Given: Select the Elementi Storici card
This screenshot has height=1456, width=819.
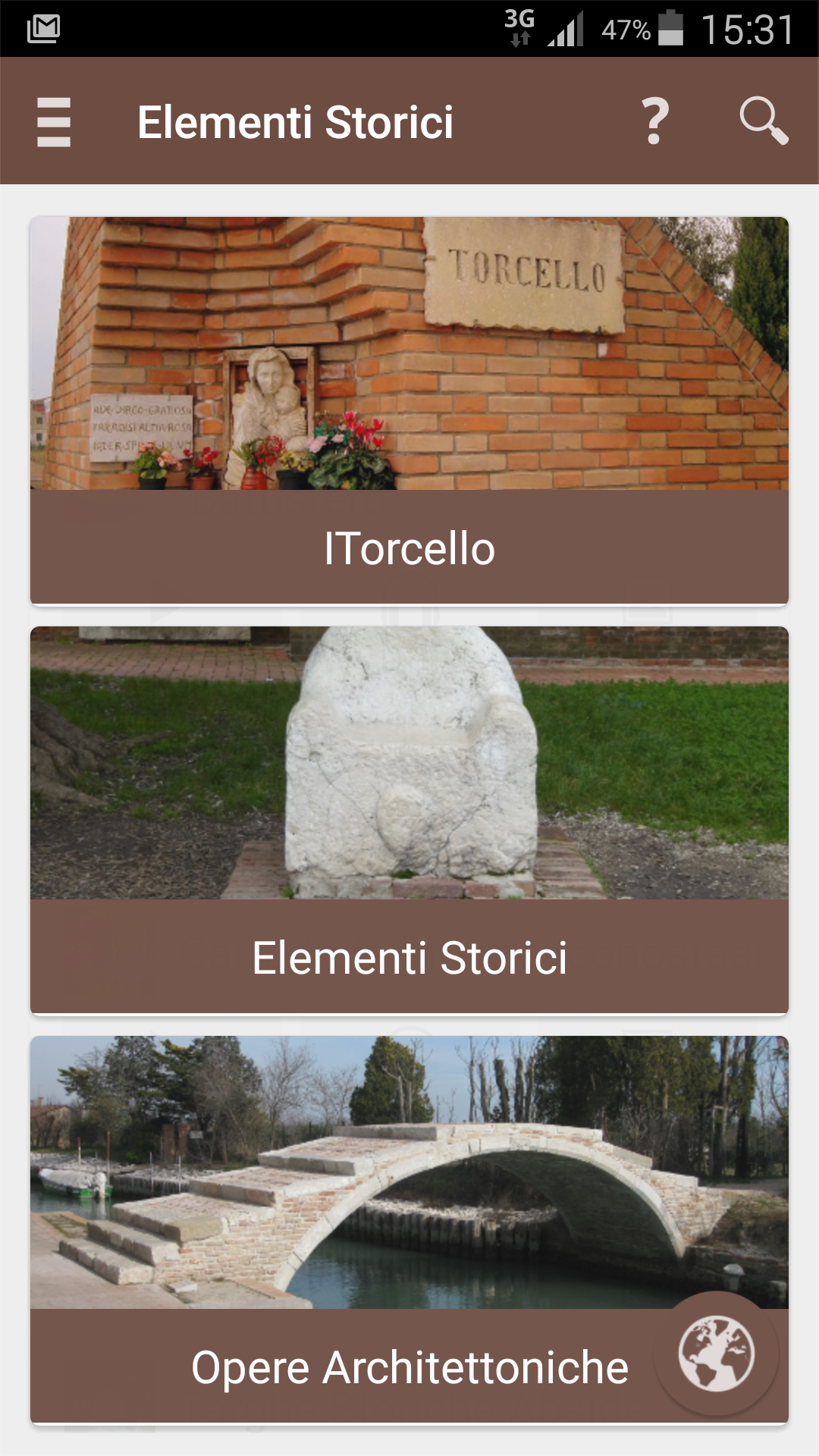Looking at the screenshot, I should [409, 820].
